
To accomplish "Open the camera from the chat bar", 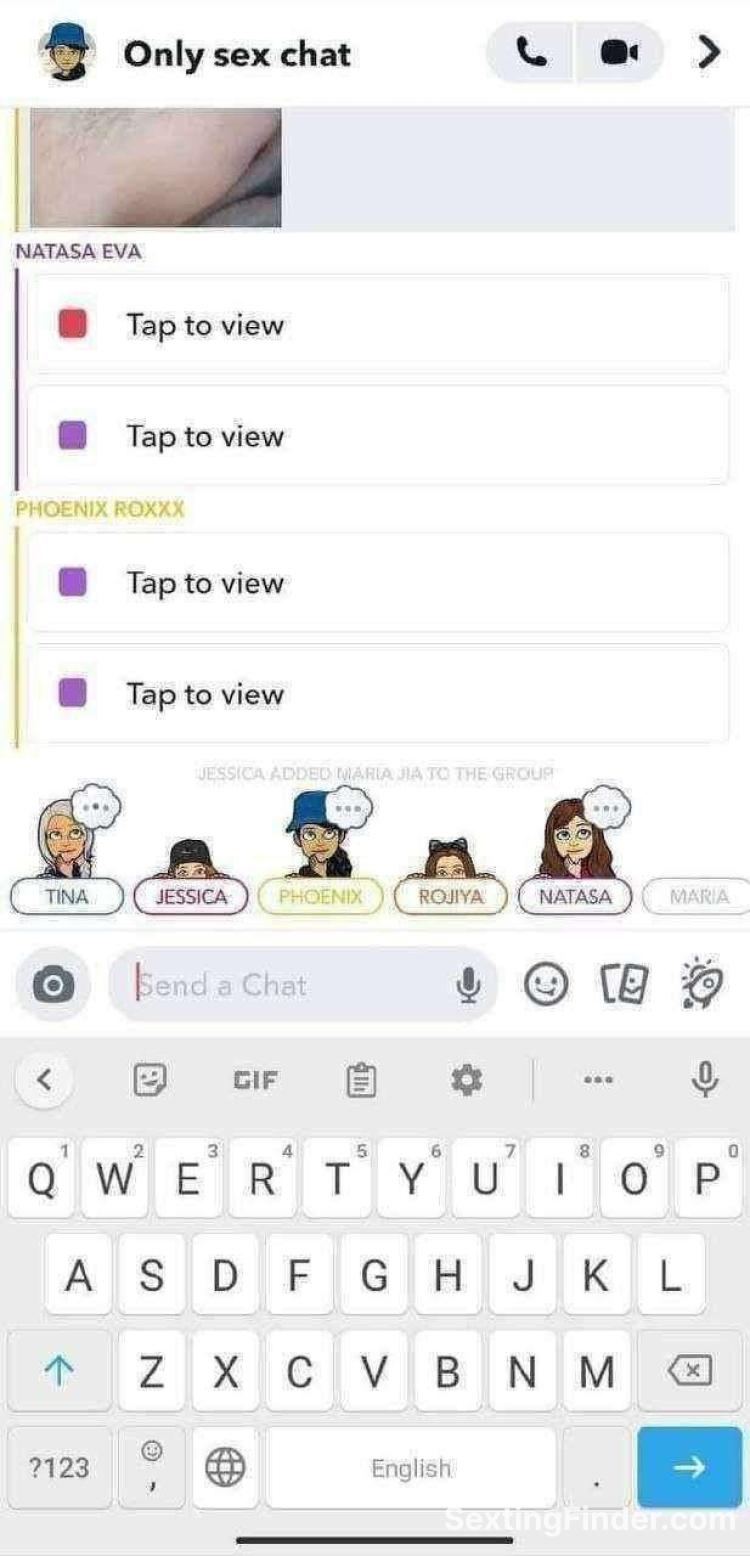I will click(54, 986).
